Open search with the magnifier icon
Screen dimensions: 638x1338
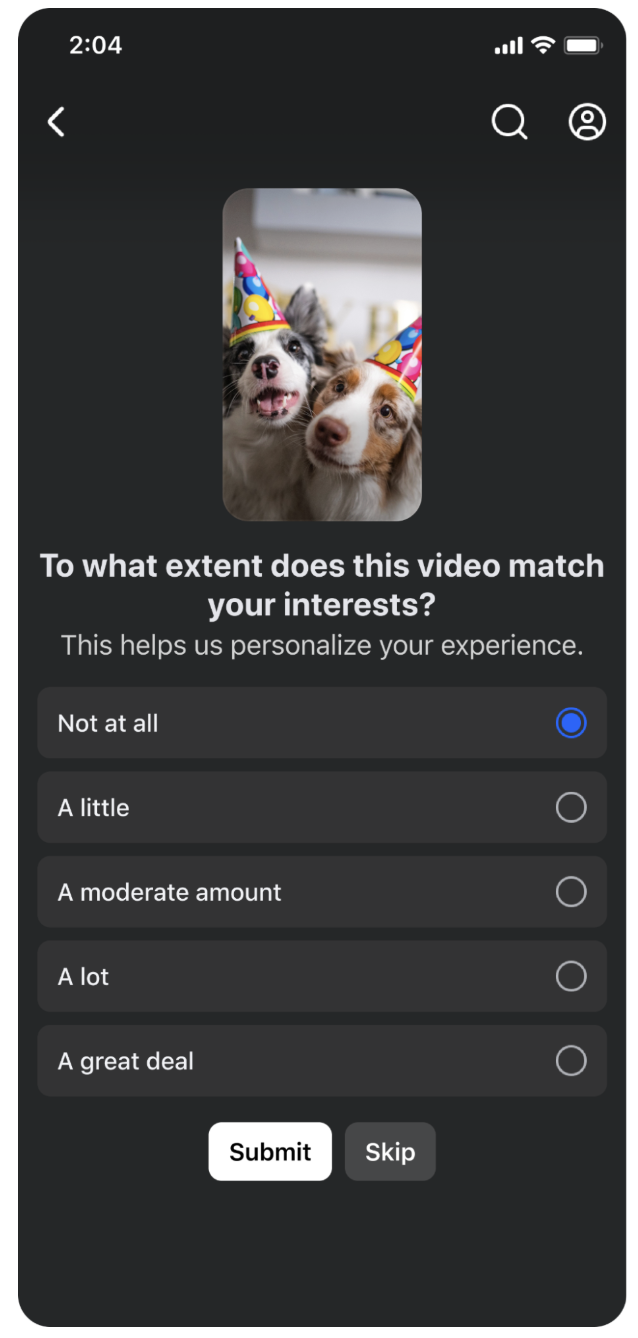click(x=509, y=123)
